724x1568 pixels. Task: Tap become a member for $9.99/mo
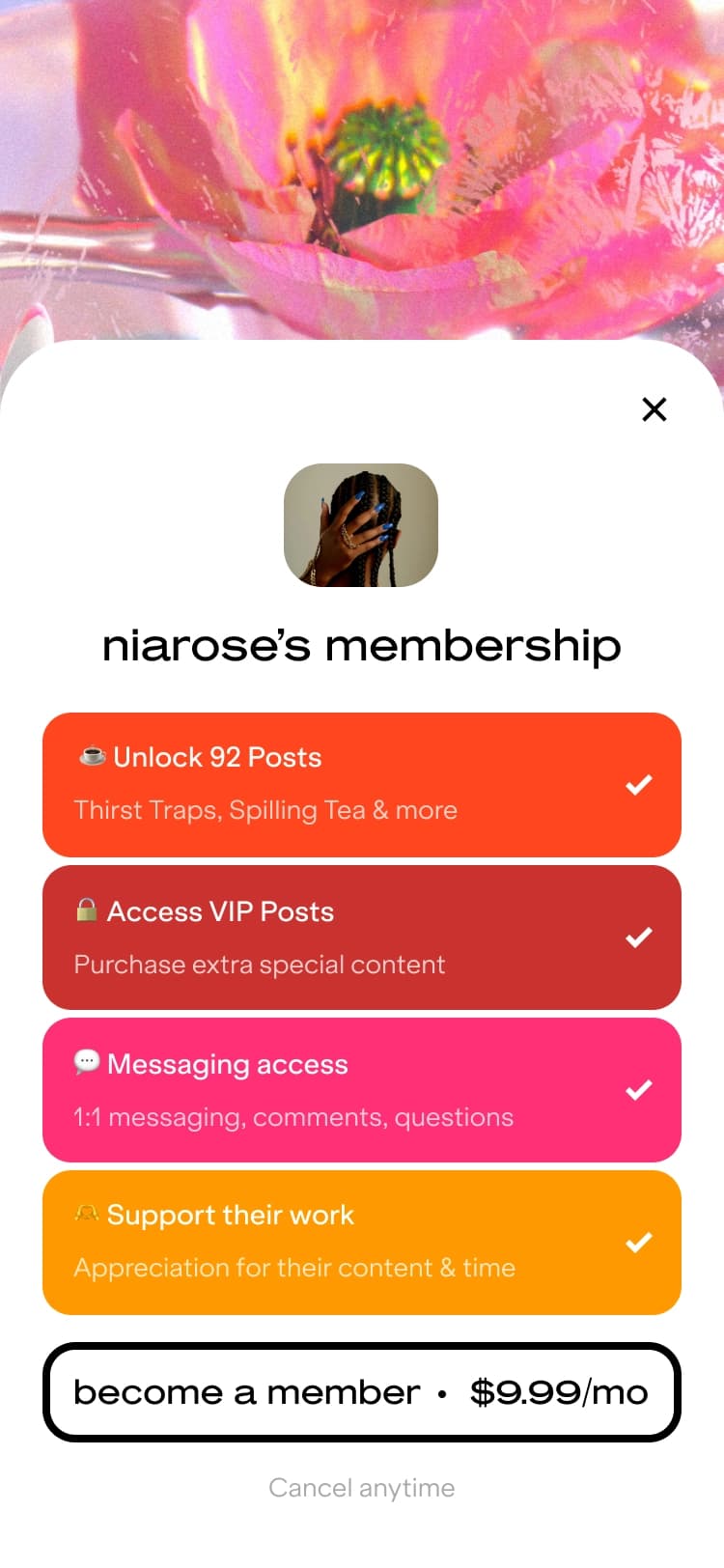(361, 1391)
